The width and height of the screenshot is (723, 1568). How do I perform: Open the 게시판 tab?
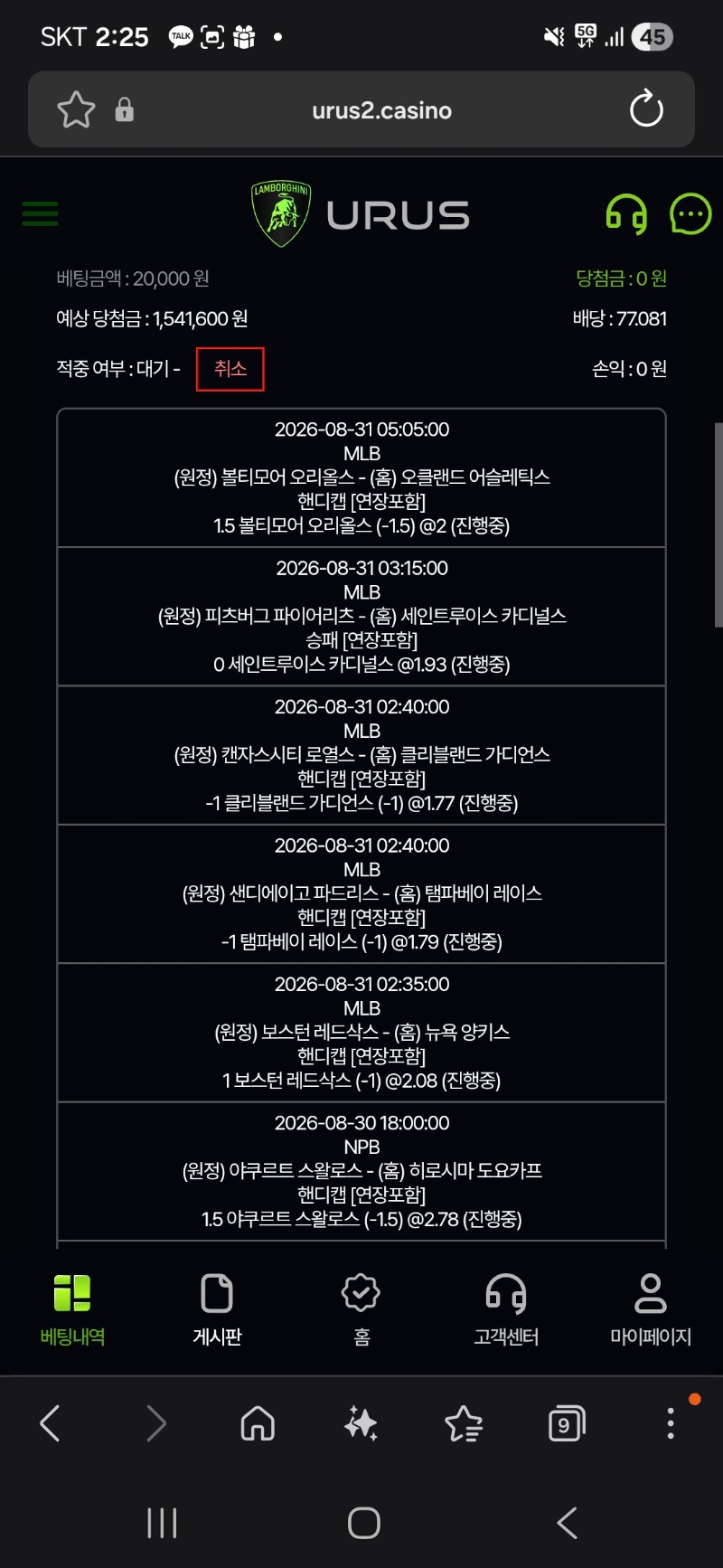pyautogui.click(x=217, y=1309)
